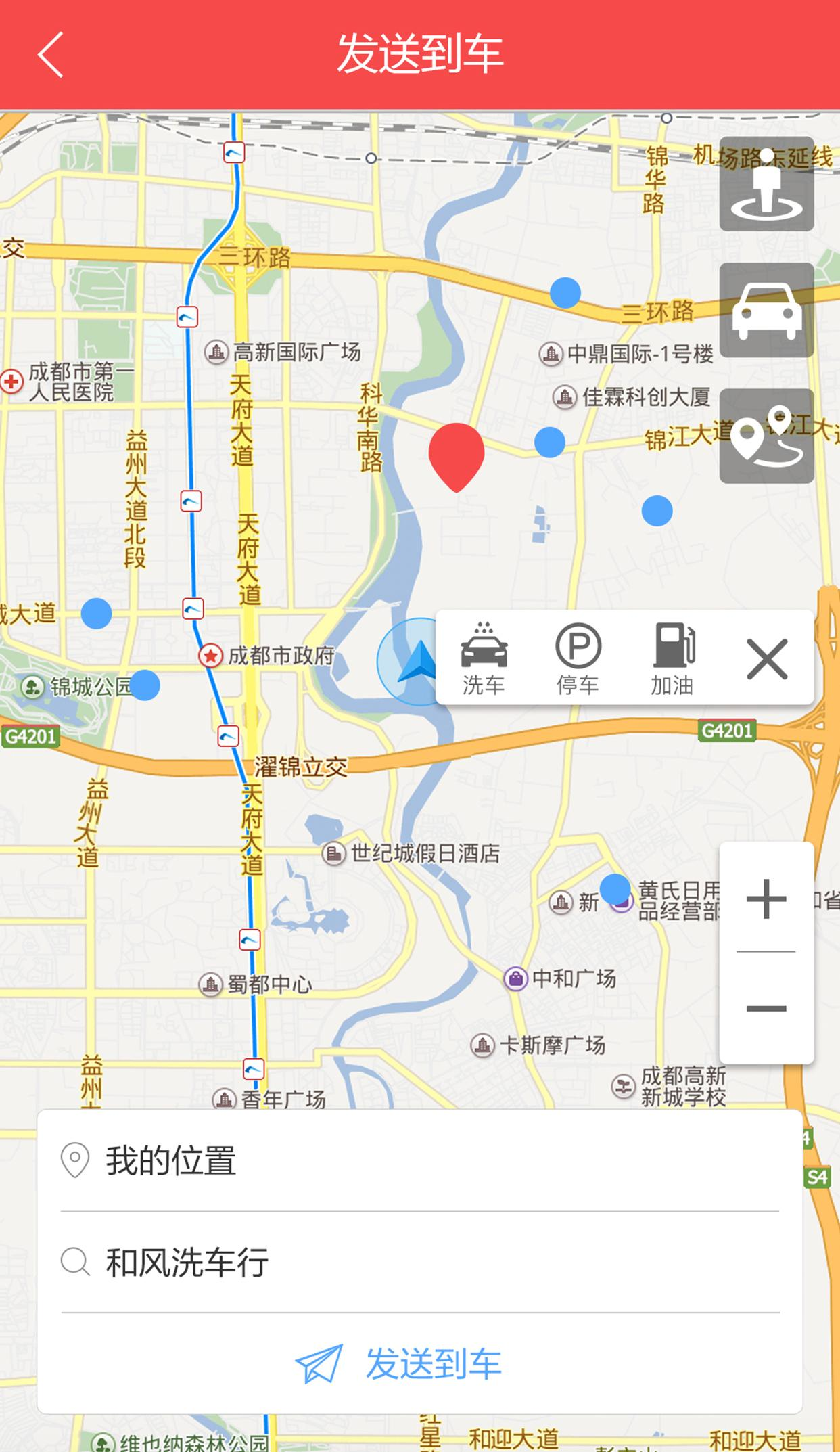
Task: Open the nearby places route icon
Action: click(x=766, y=436)
